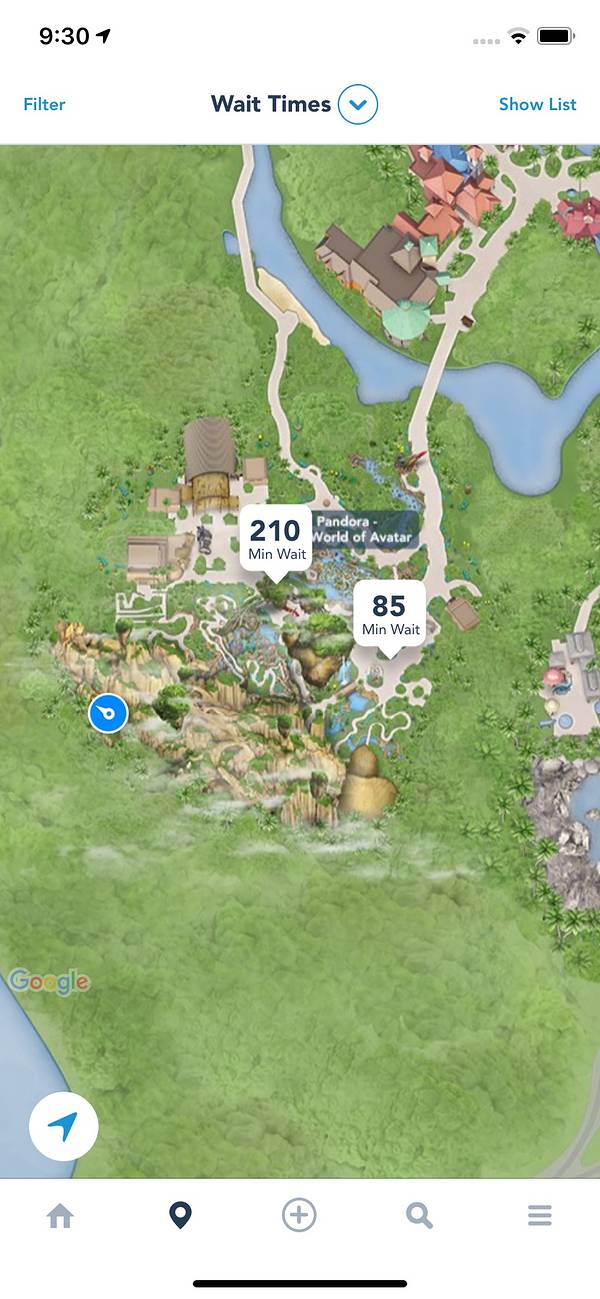Expand the Wait Times dropdown
The width and height of the screenshot is (600, 1299).
click(x=357, y=104)
